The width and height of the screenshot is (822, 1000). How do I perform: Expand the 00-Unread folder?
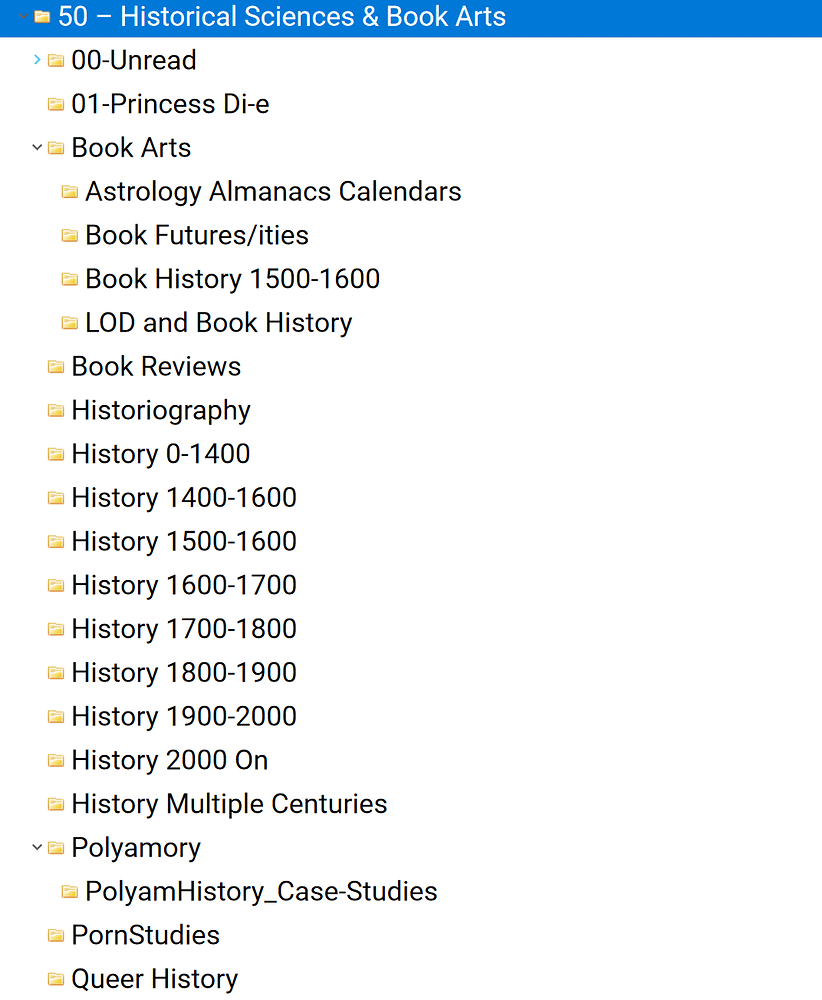[x=37, y=60]
